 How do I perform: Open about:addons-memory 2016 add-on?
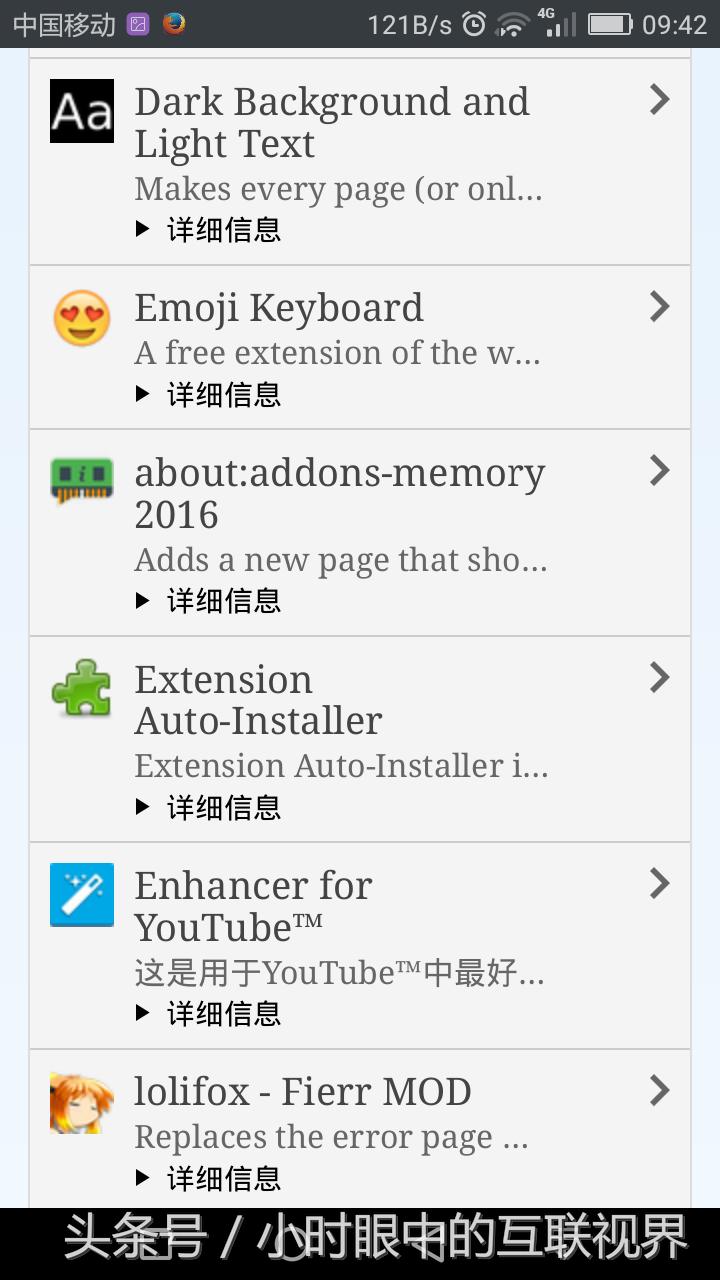[x=340, y=493]
